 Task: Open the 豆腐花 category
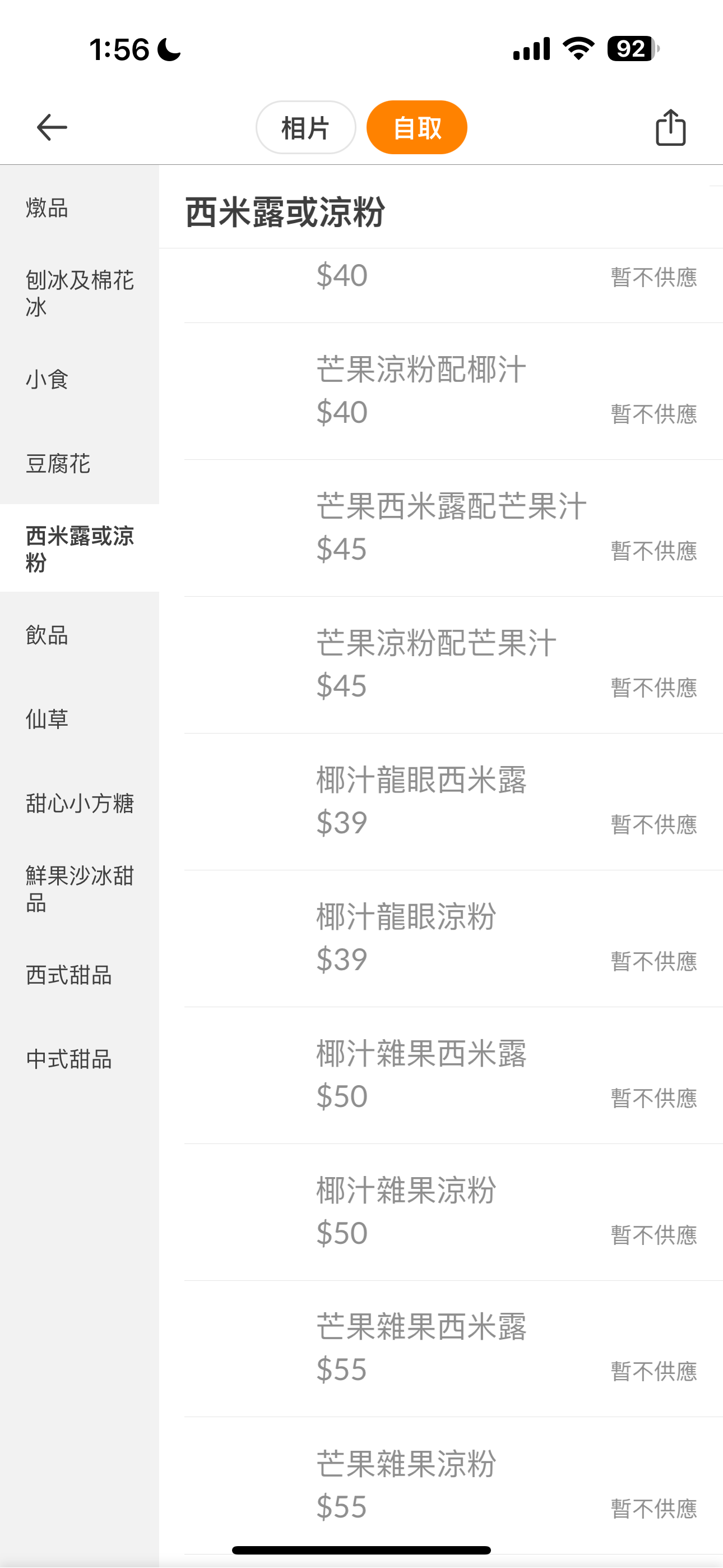80,463
